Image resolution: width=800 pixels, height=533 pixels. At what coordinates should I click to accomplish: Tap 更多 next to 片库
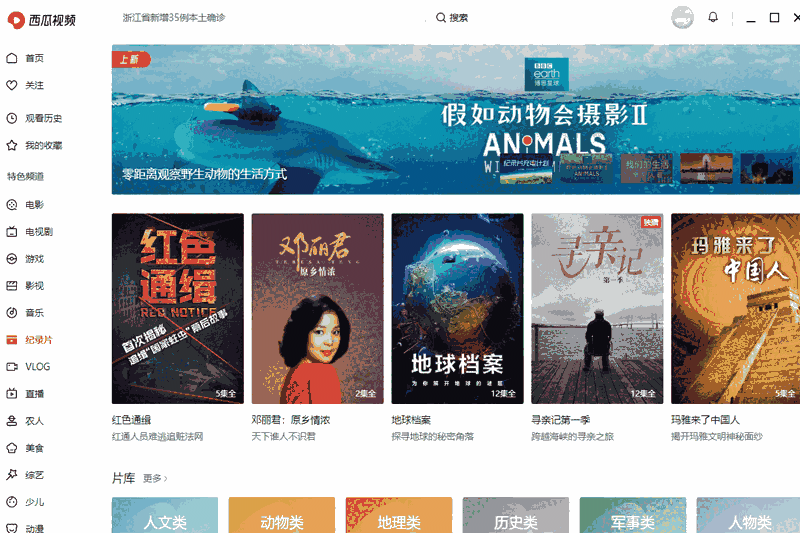pos(155,479)
